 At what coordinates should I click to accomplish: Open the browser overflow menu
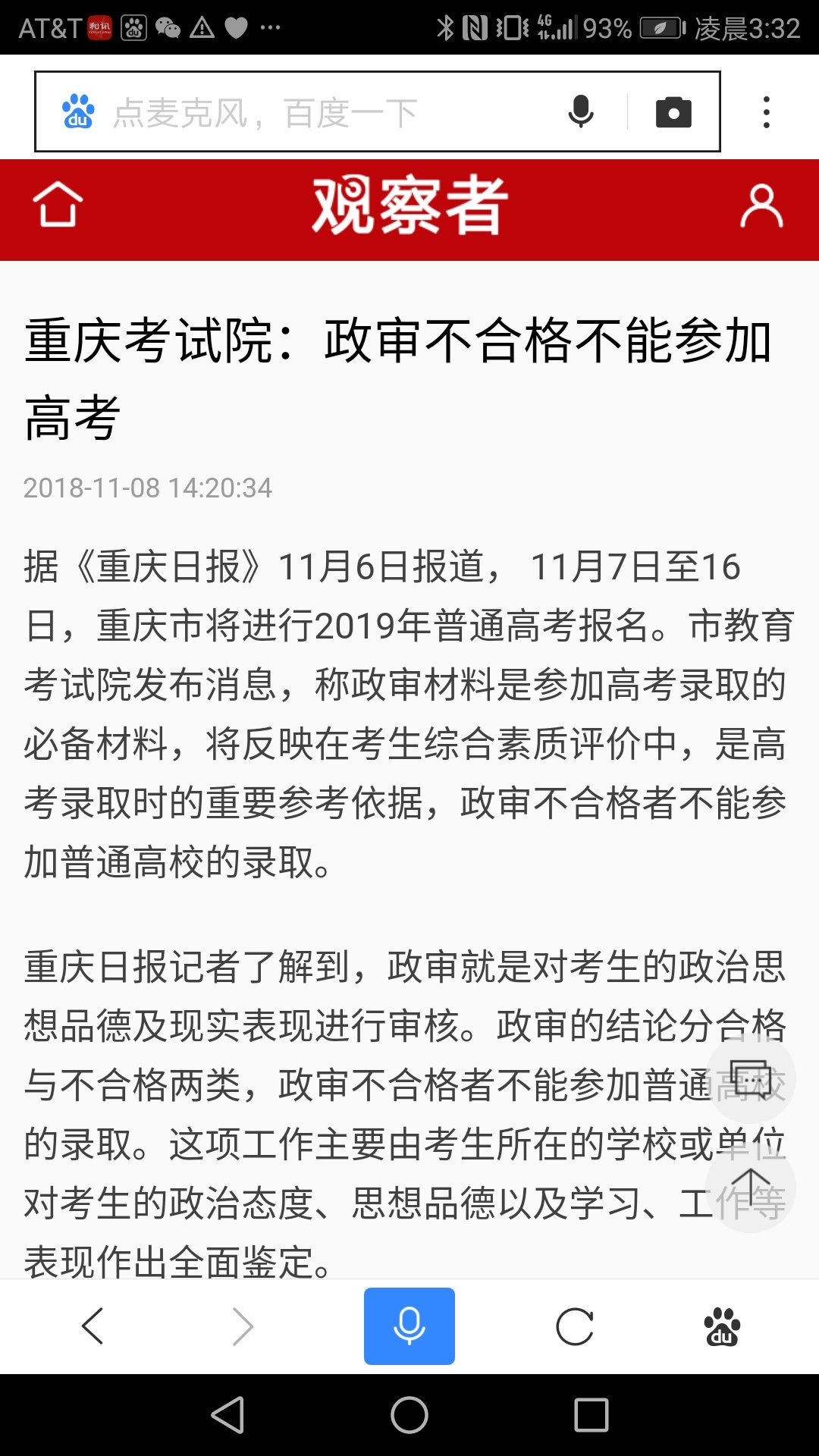pyautogui.click(x=767, y=113)
